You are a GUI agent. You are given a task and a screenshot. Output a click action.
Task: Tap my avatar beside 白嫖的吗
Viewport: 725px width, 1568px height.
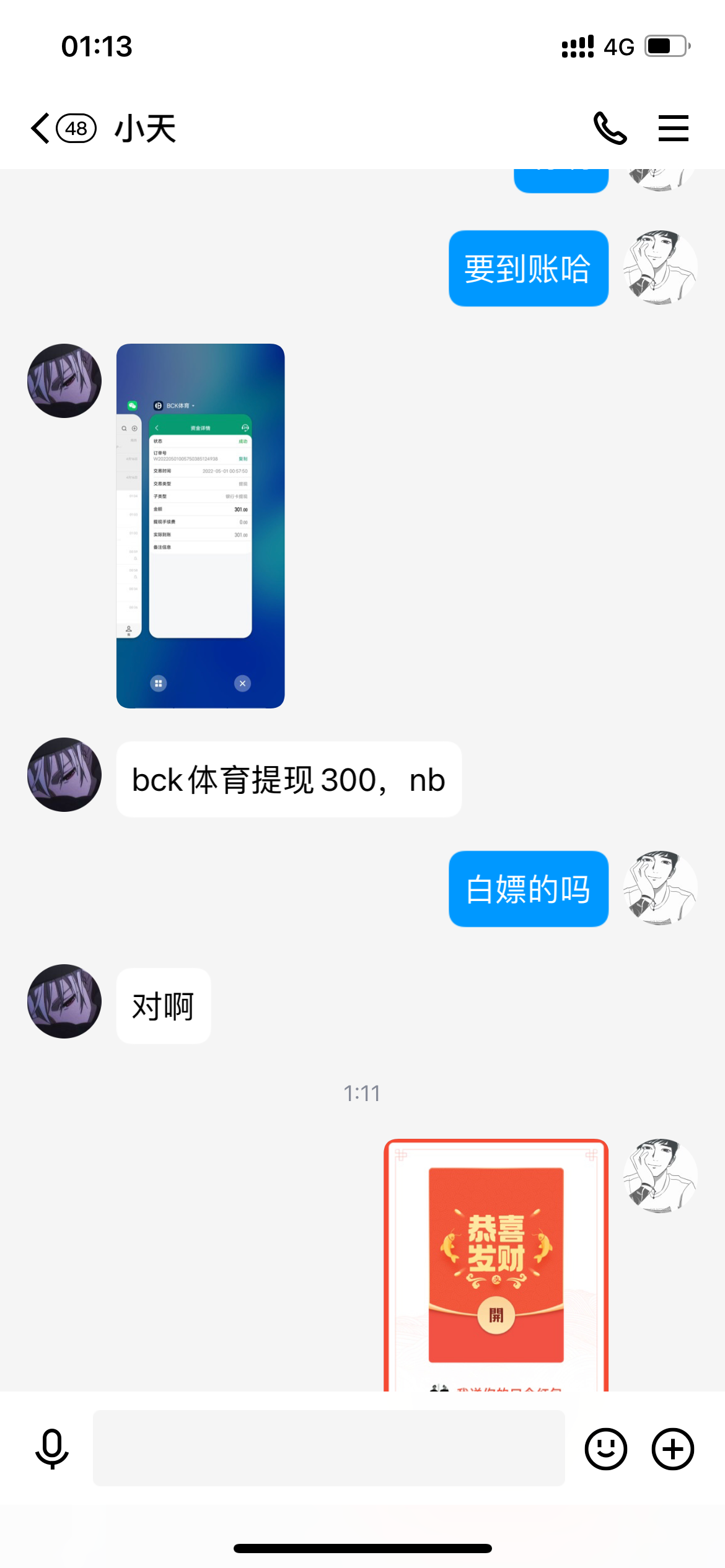660,888
